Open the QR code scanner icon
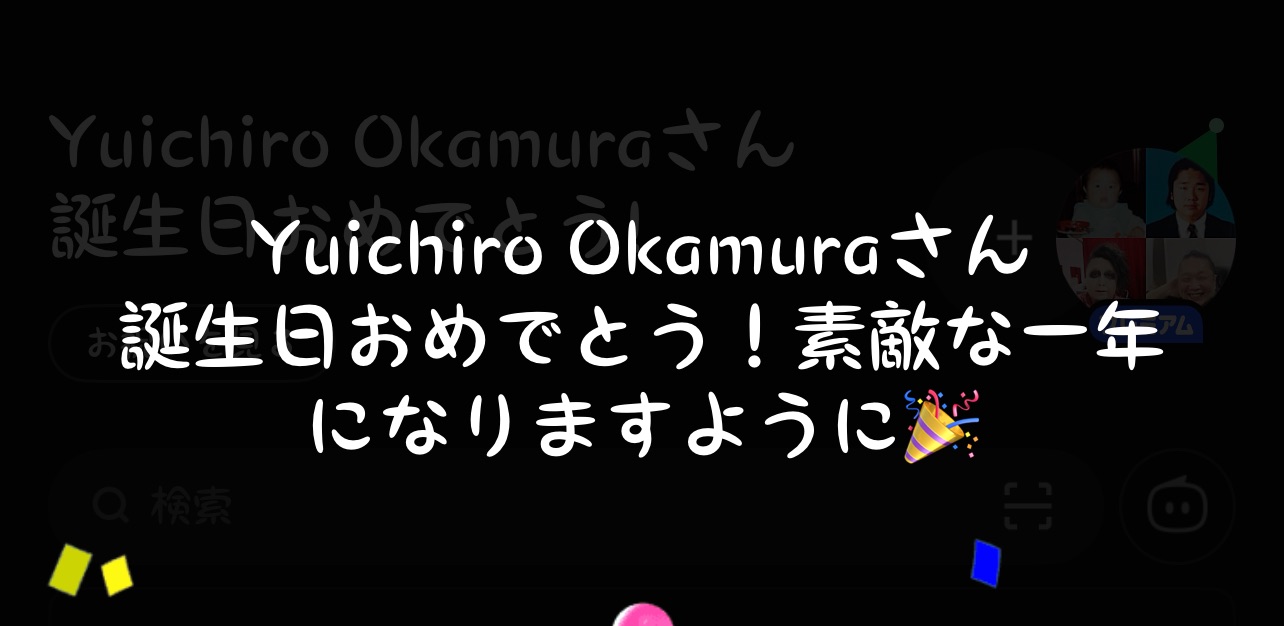Viewport: 1284px width, 626px height. point(1030,507)
